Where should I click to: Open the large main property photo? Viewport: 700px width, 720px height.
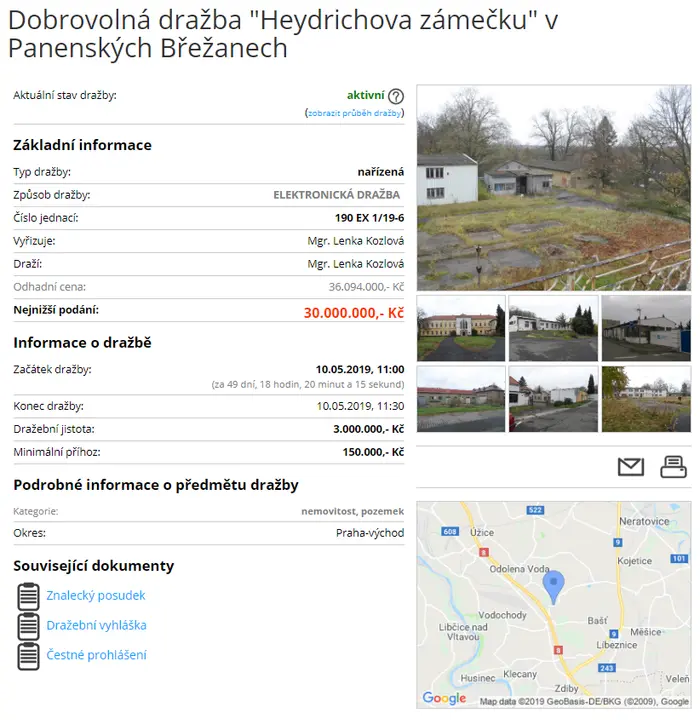[x=553, y=187]
